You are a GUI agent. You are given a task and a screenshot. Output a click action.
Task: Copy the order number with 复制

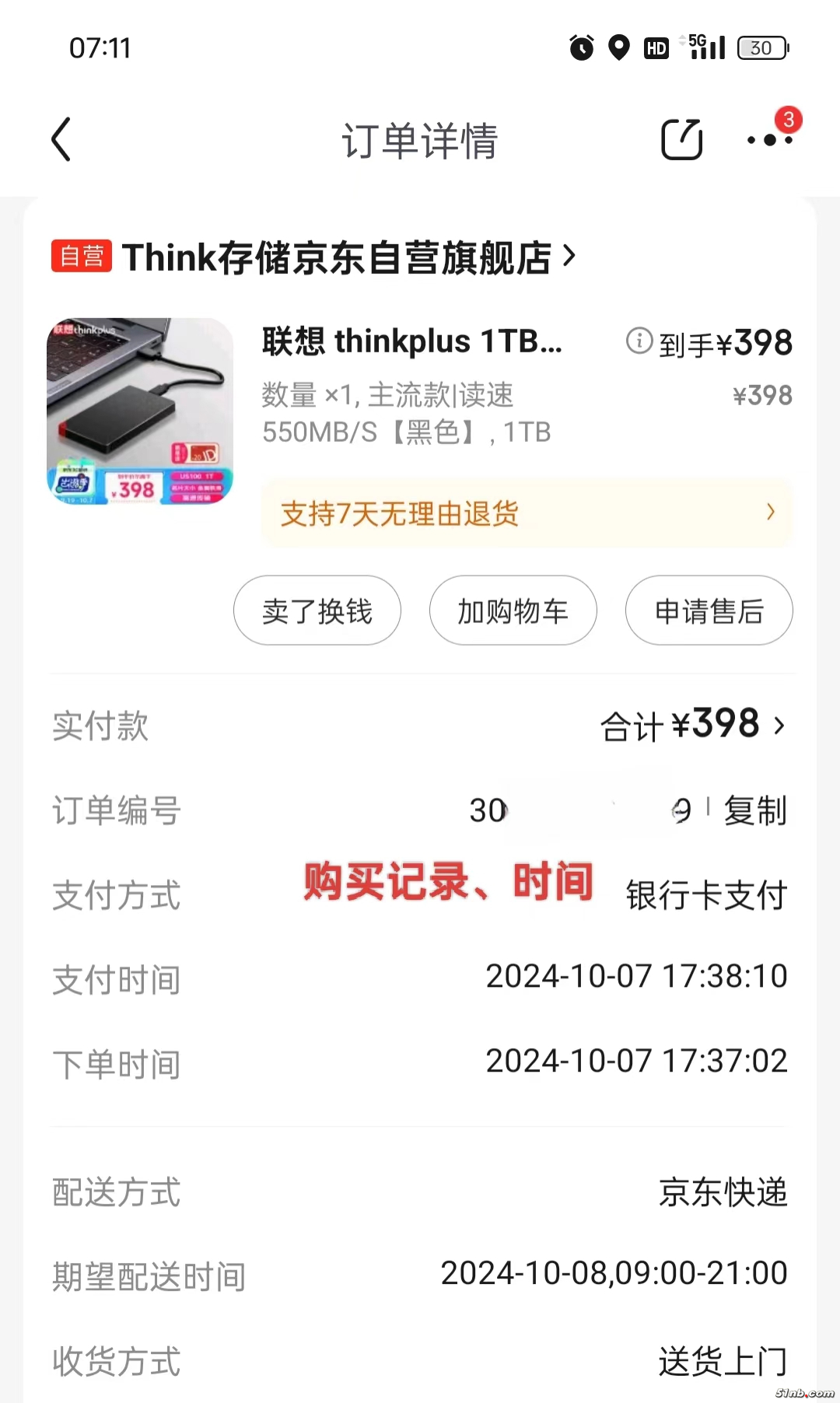[x=754, y=810]
